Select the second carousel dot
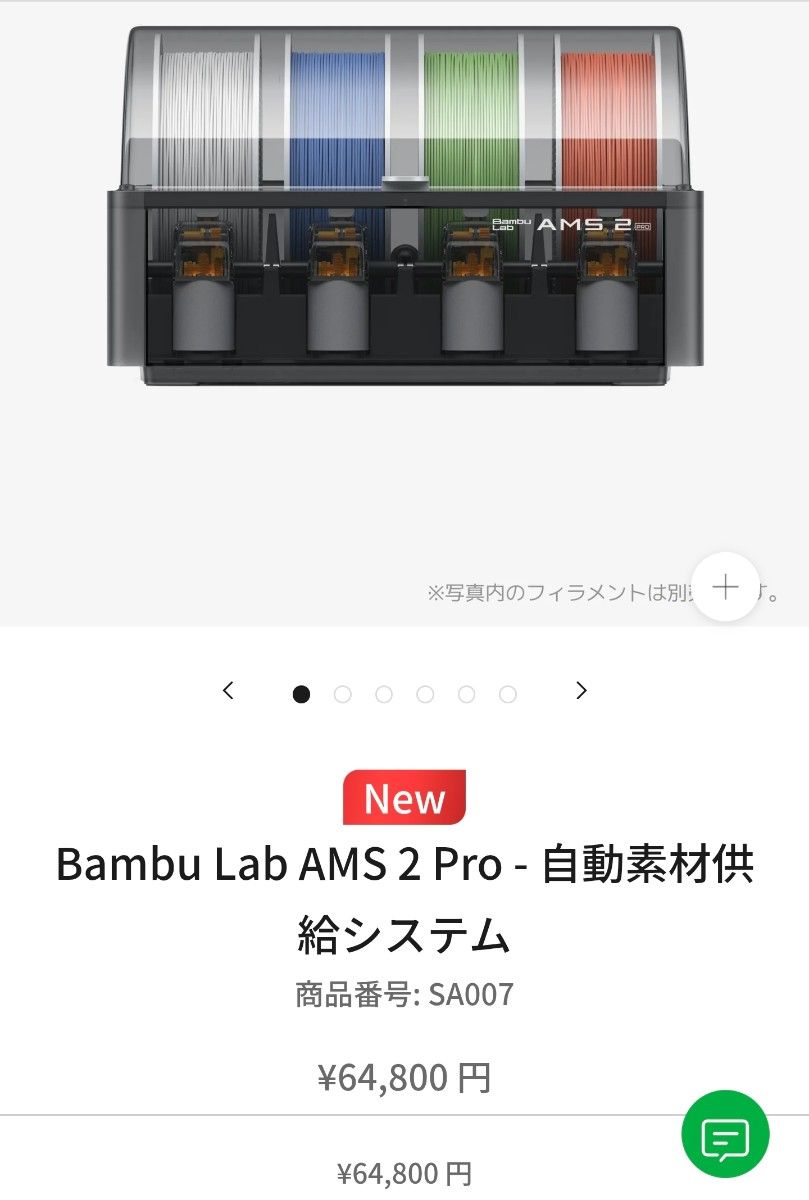The image size is (809, 1200). pyautogui.click(x=345, y=691)
